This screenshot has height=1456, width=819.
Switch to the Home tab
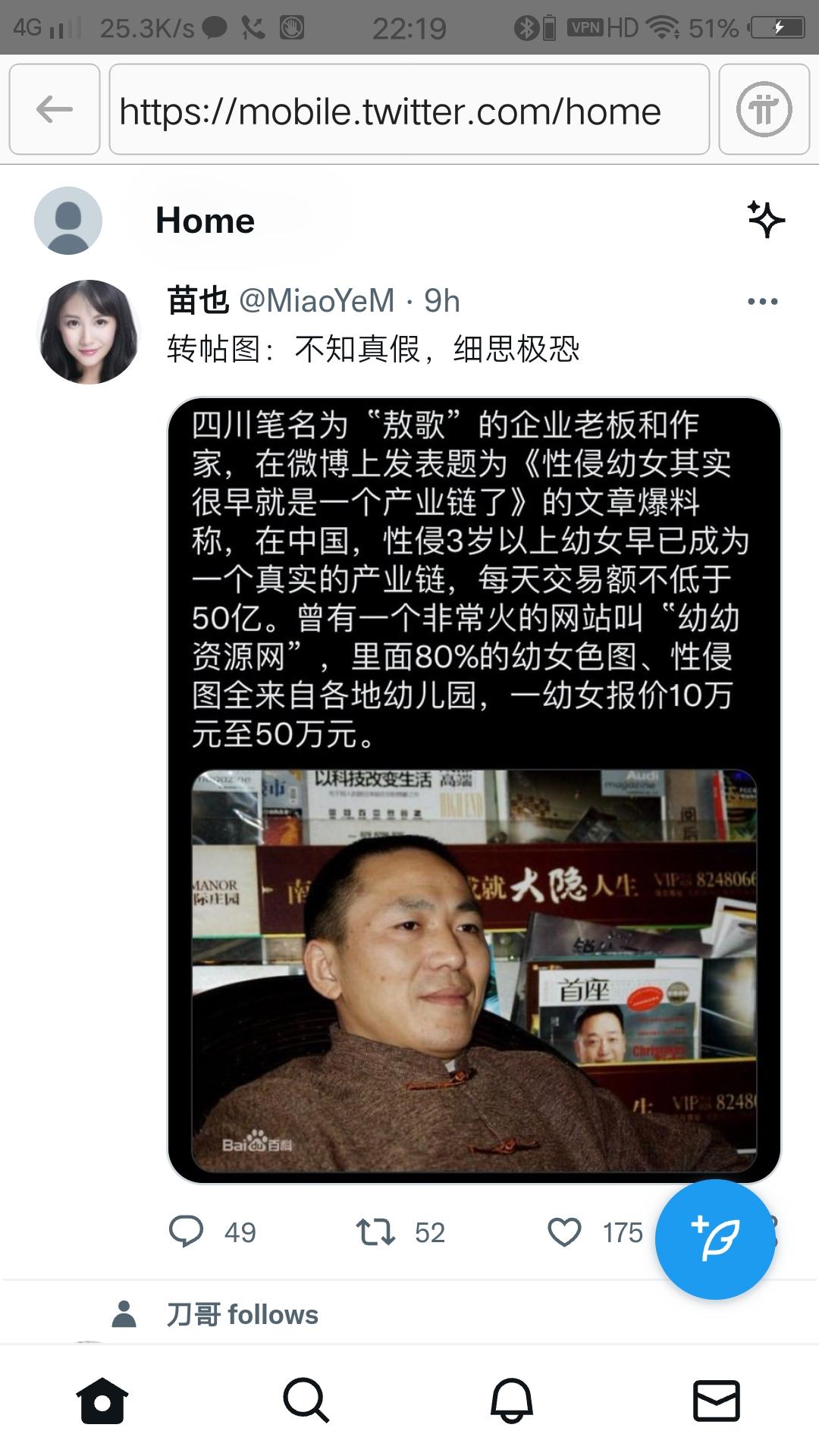pyautogui.click(x=102, y=1400)
